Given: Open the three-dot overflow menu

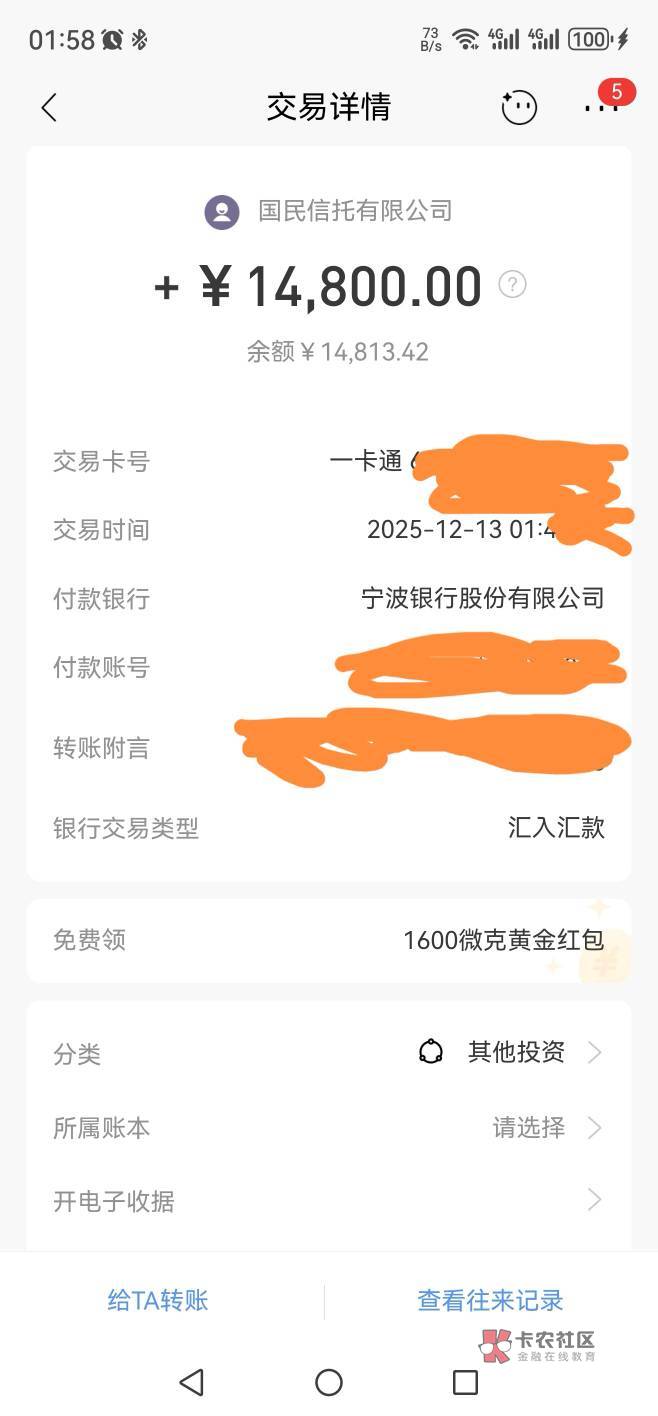Looking at the screenshot, I should [x=602, y=106].
